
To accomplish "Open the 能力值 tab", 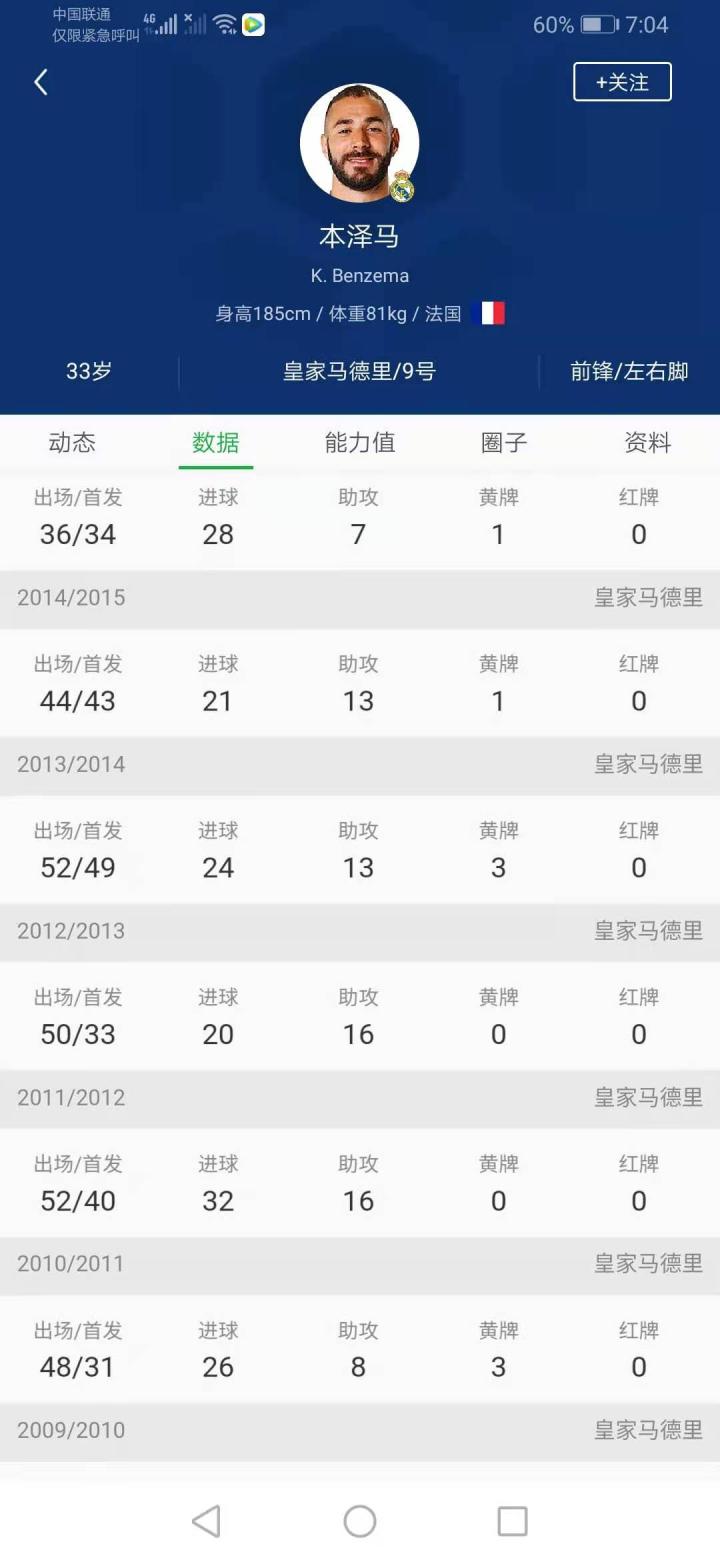I will [360, 443].
